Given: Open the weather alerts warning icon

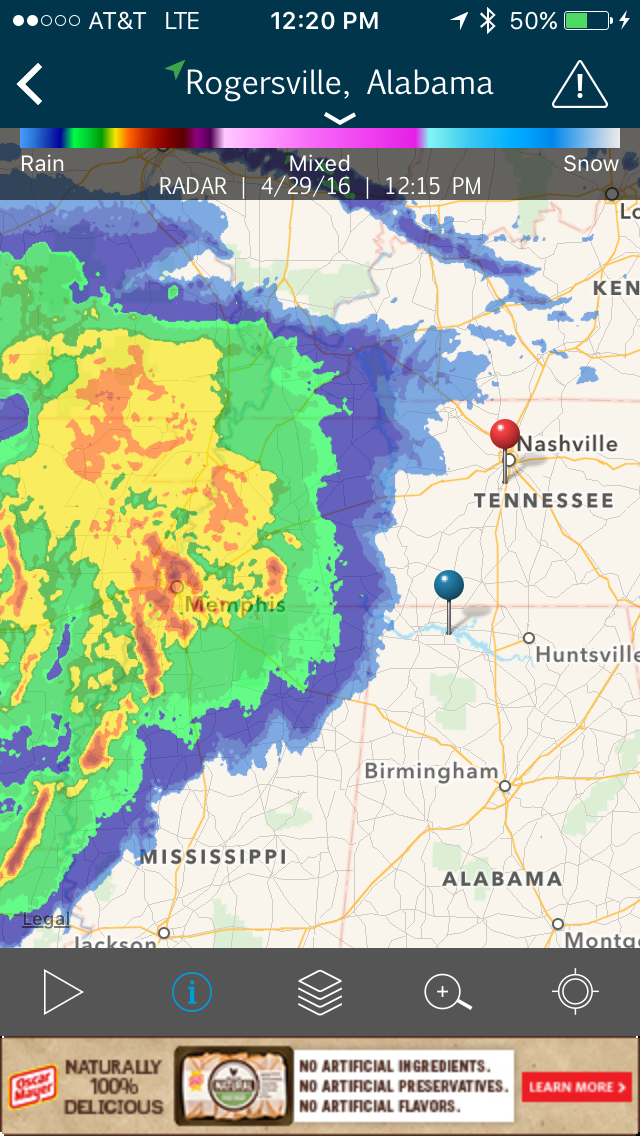Looking at the screenshot, I should coord(579,84).
